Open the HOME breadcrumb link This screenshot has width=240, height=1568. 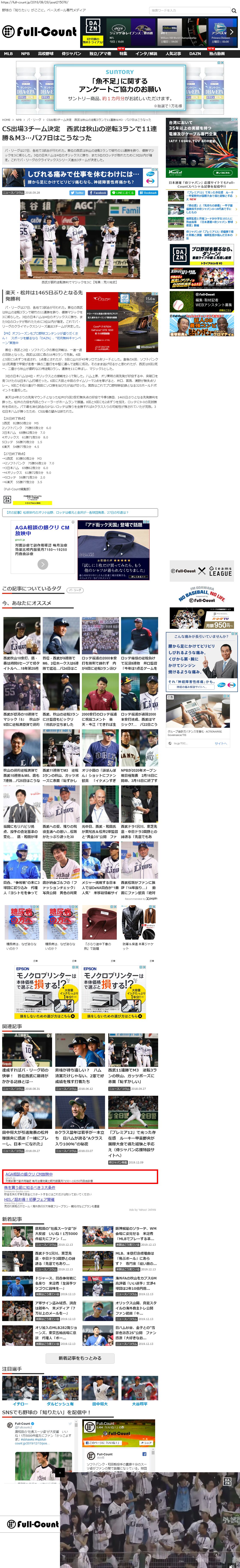click(x=6, y=120)
